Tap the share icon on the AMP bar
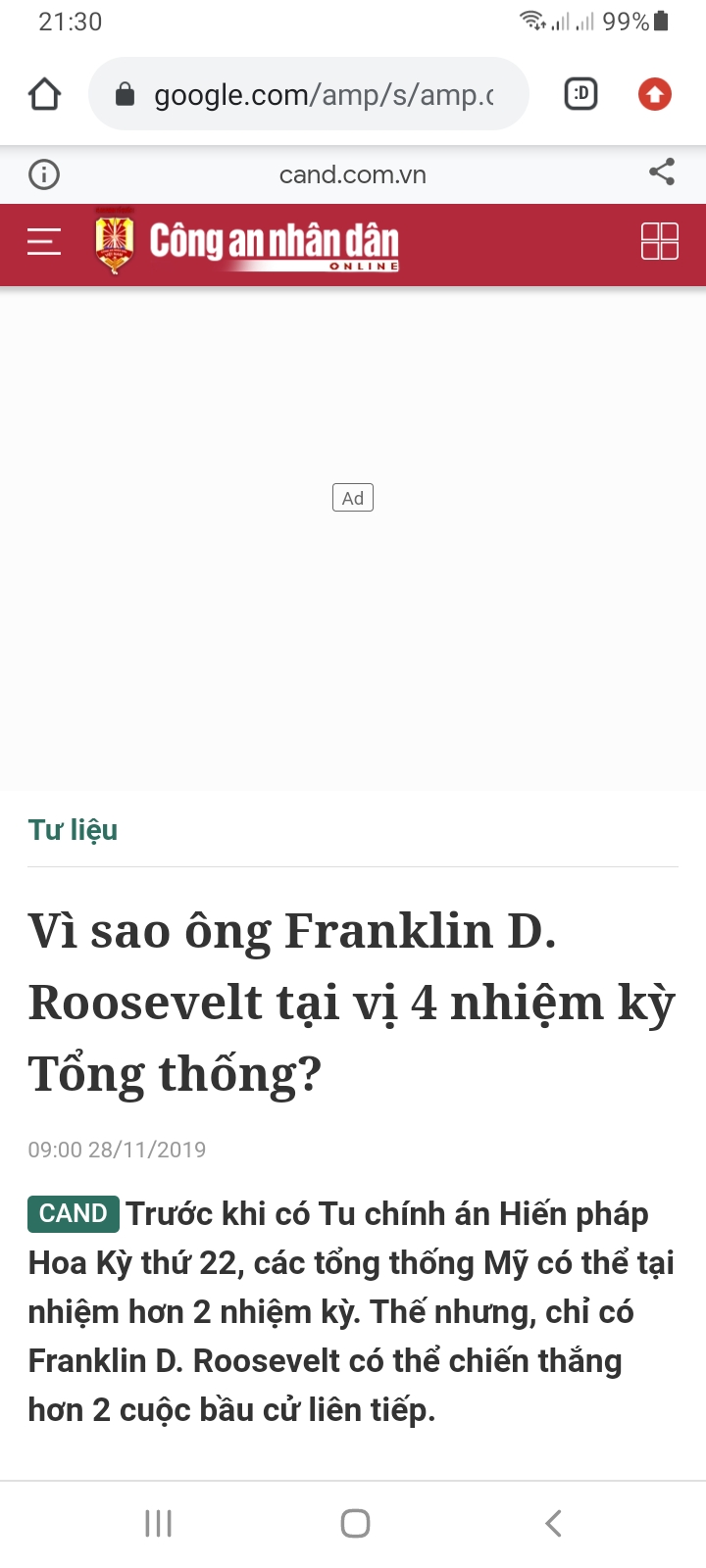Screen dimensions: 706x1568 662,172
